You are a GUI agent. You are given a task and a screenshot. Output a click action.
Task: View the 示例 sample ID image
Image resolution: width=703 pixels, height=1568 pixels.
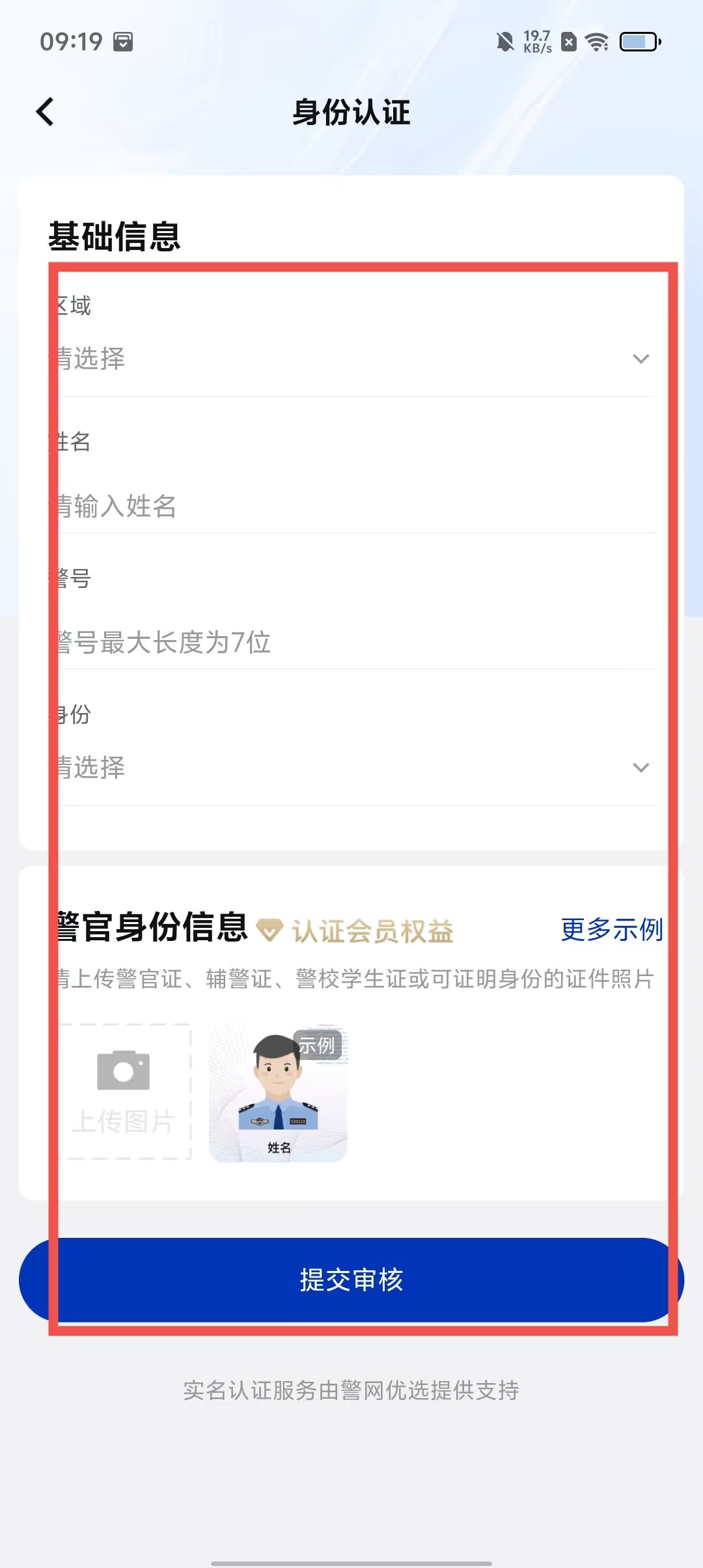278,1093
